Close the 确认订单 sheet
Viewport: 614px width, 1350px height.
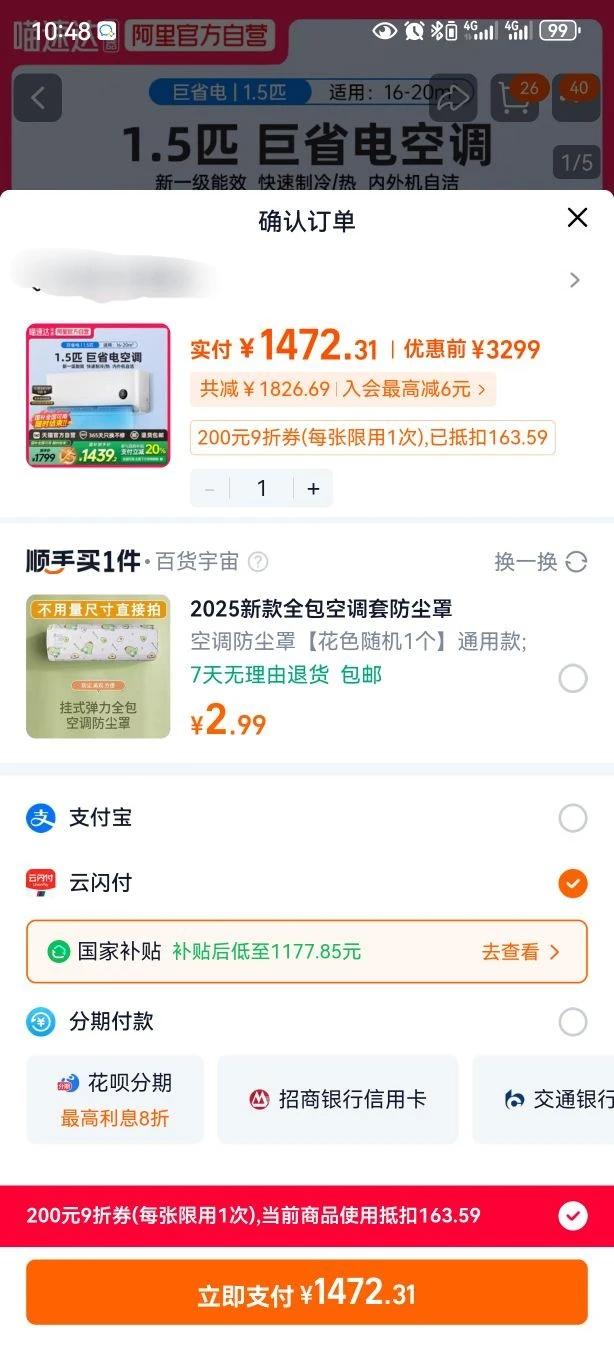tap(577, 218)
